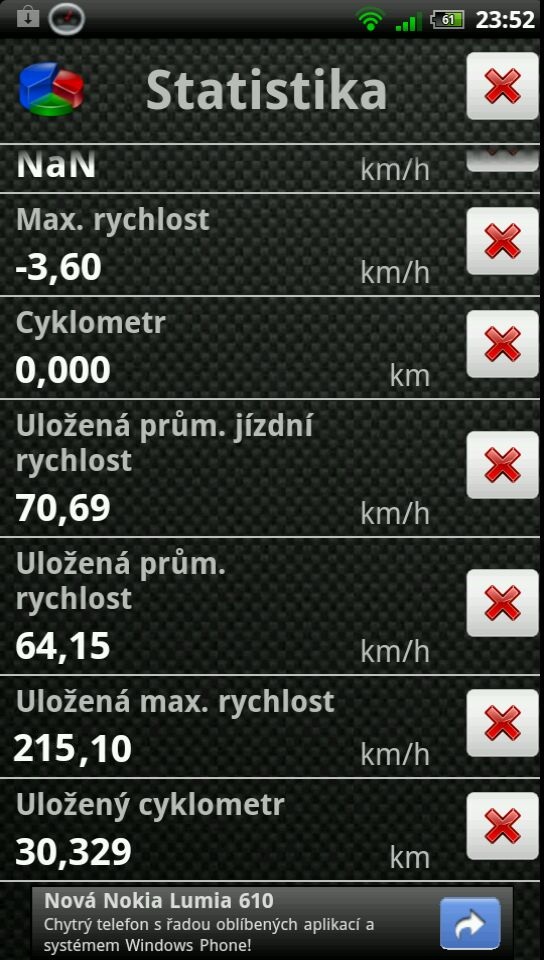544x960 pixels.
Task: Reset the Uložený cyklometr value
Action: 502,826
